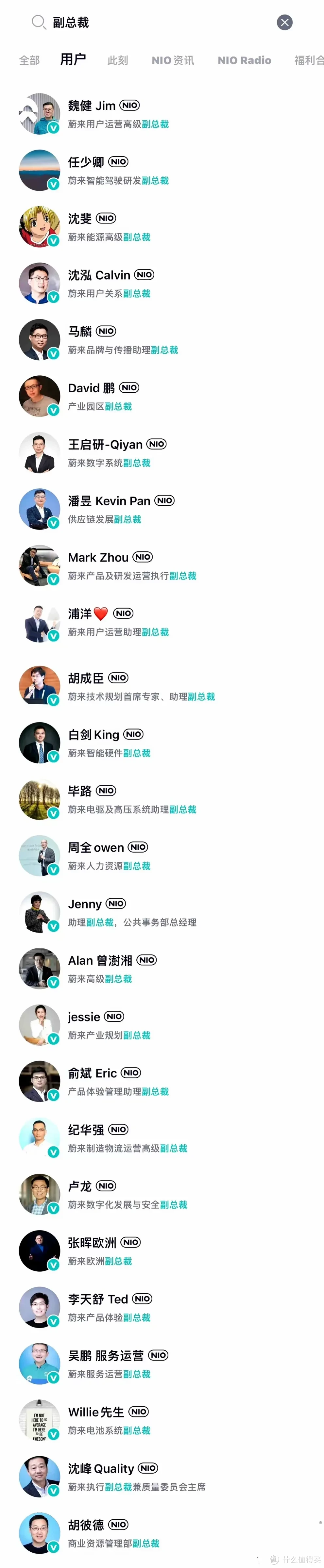View Willie先生's profile

(162, 1420)
